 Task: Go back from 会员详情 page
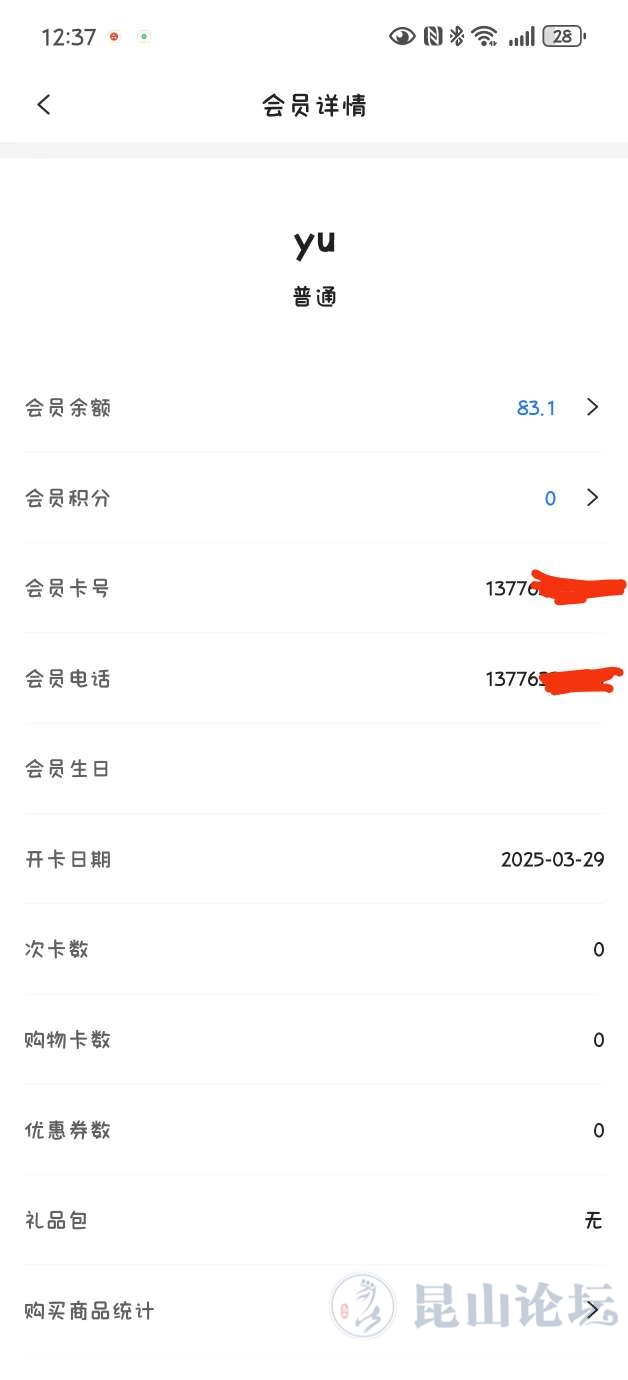point(43,105)
